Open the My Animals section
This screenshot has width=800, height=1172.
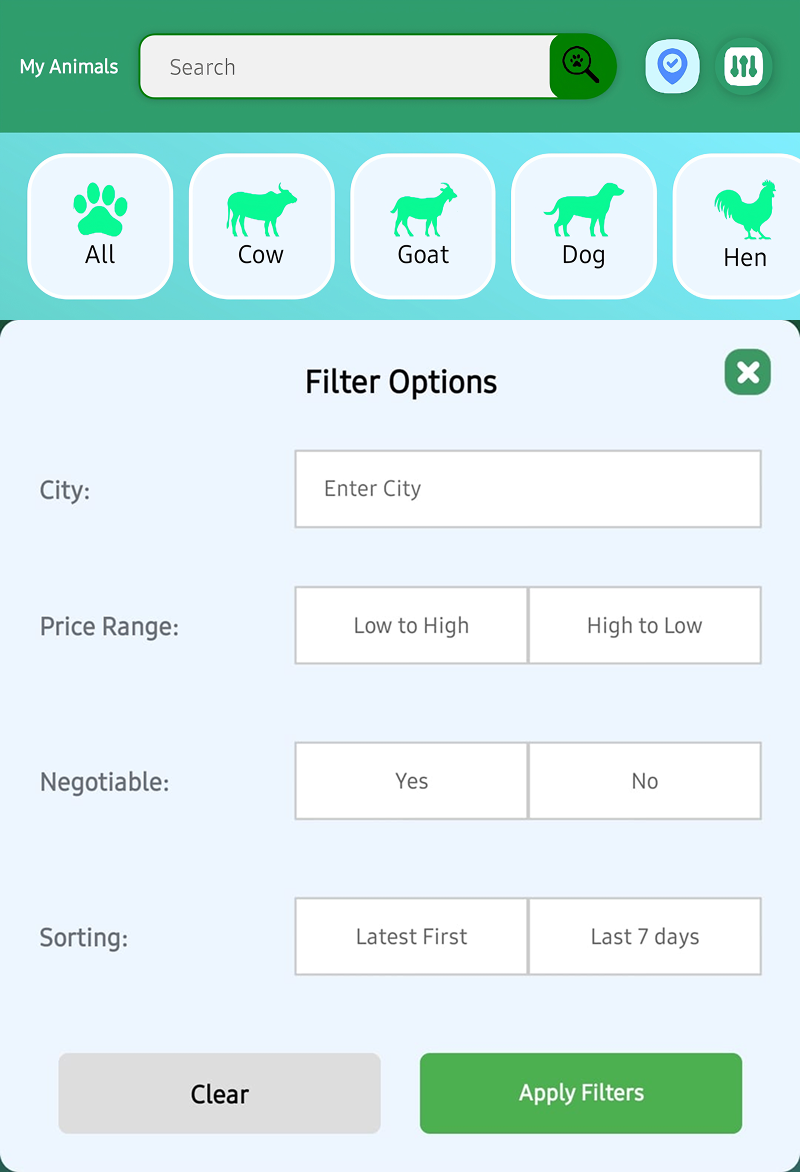coord(67,66)
